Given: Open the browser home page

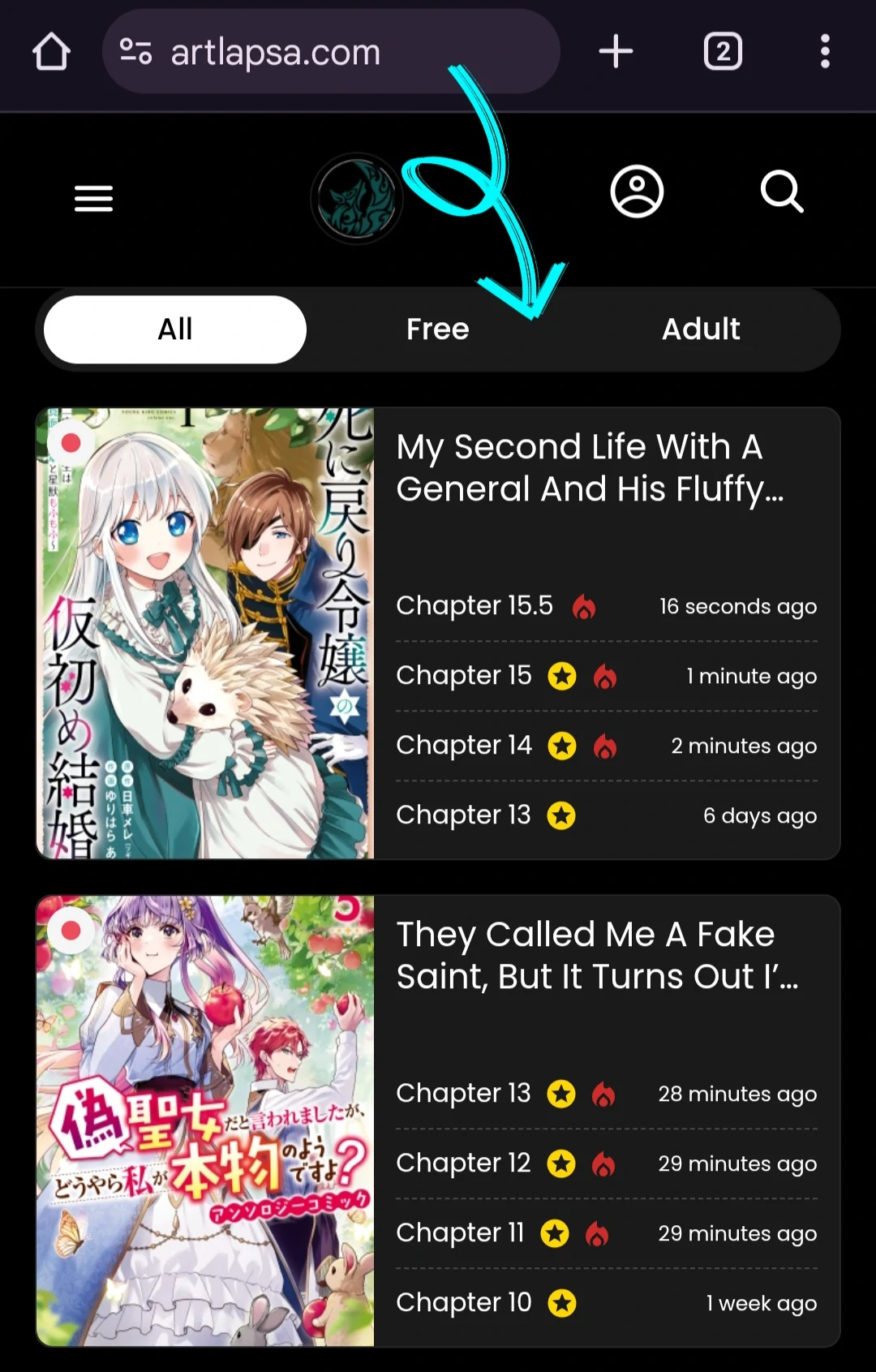Looking at the screenshot, I should [x=51, y=52].
